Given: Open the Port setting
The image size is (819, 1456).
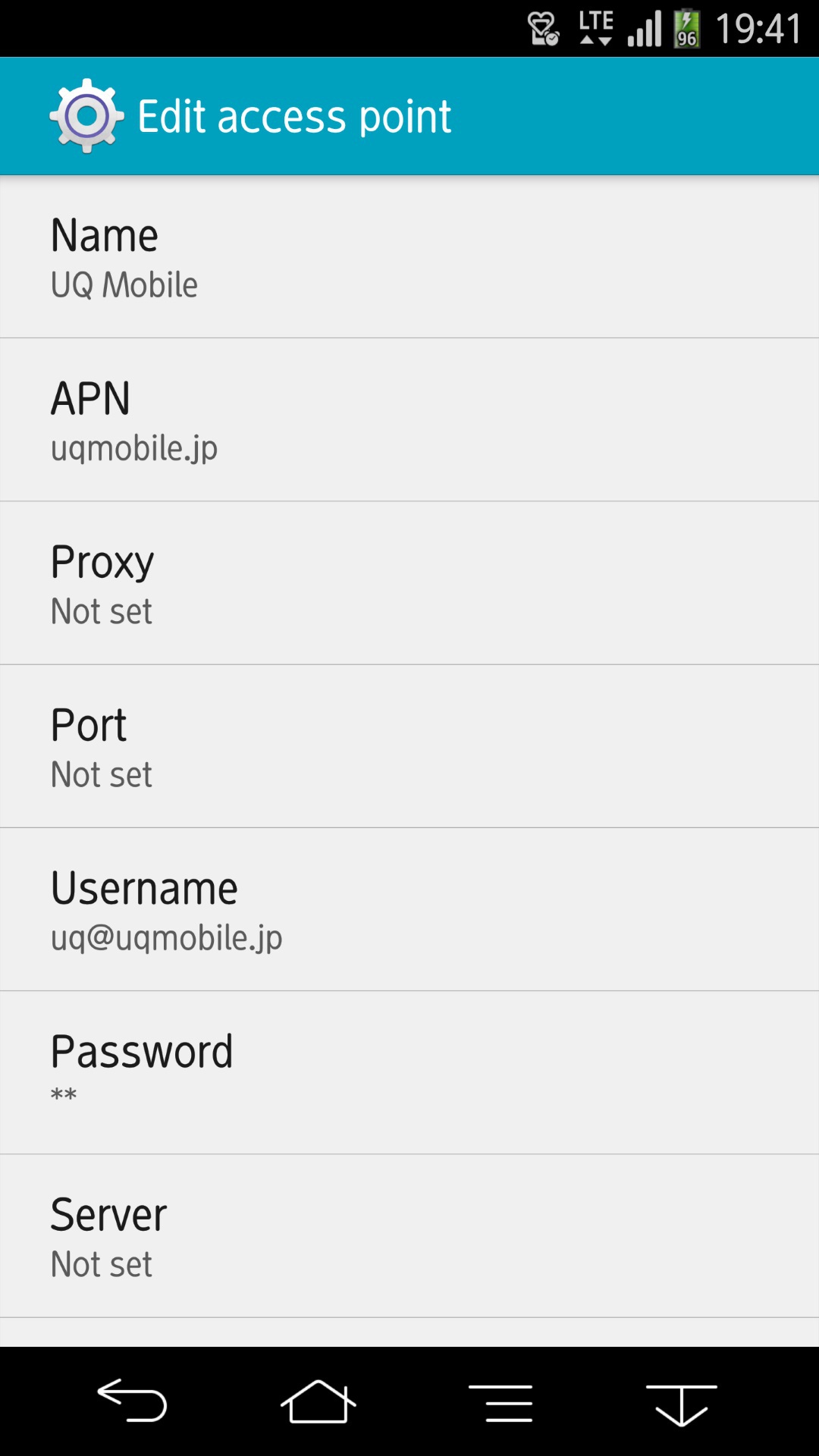Looking at the screenshot, I should point(409,747).
